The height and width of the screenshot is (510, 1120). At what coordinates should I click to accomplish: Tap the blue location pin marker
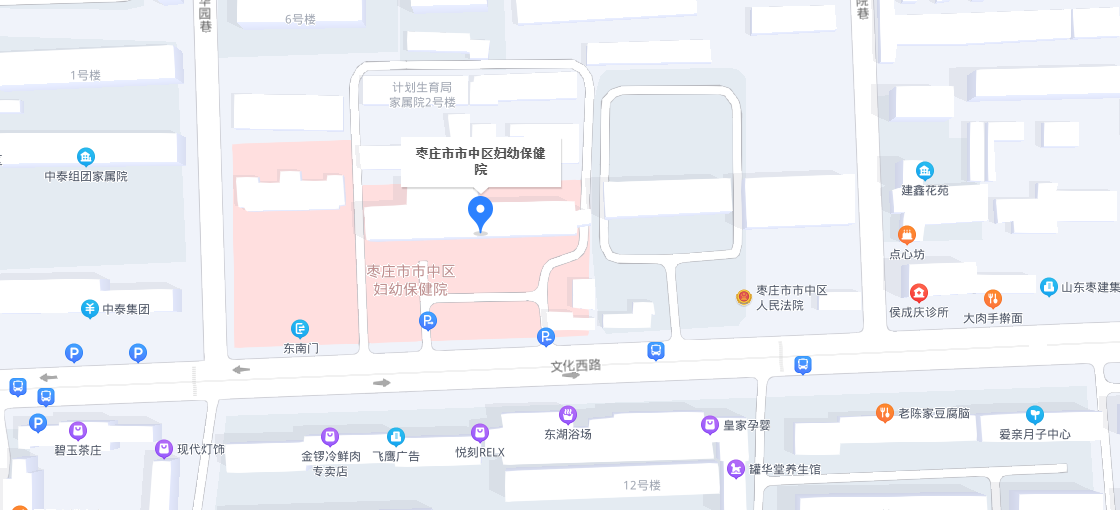pyautogui.click(x=481, y=211)
